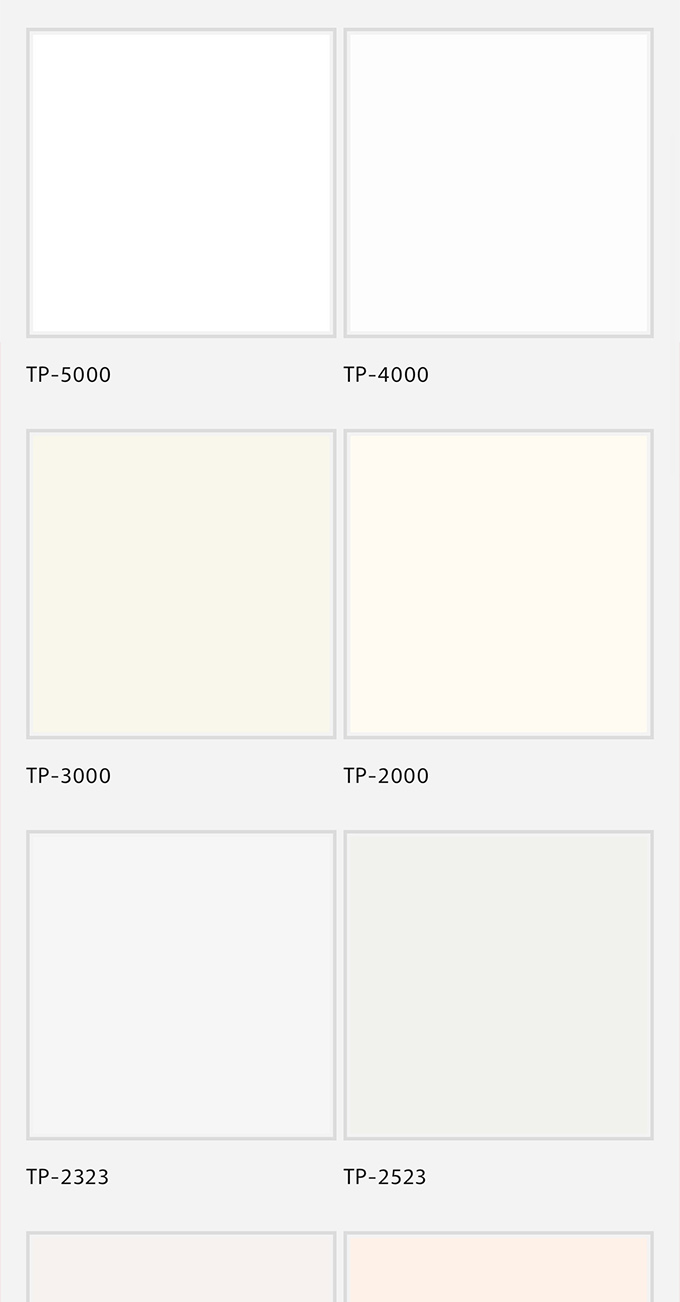Image resolution: width=680 pixels, height=1302 pixels.
Task: Open the TP-4000 color tile
Action: [498, 183]
